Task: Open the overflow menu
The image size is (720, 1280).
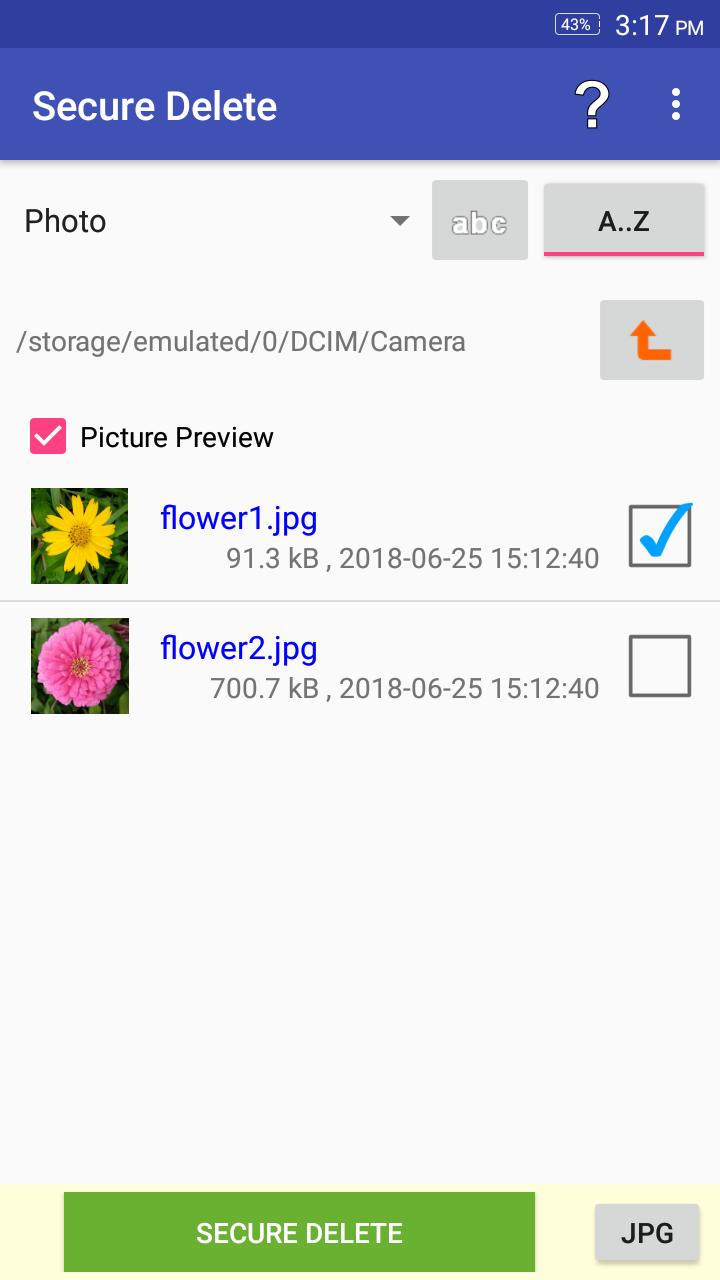Action: click(676, 105)
